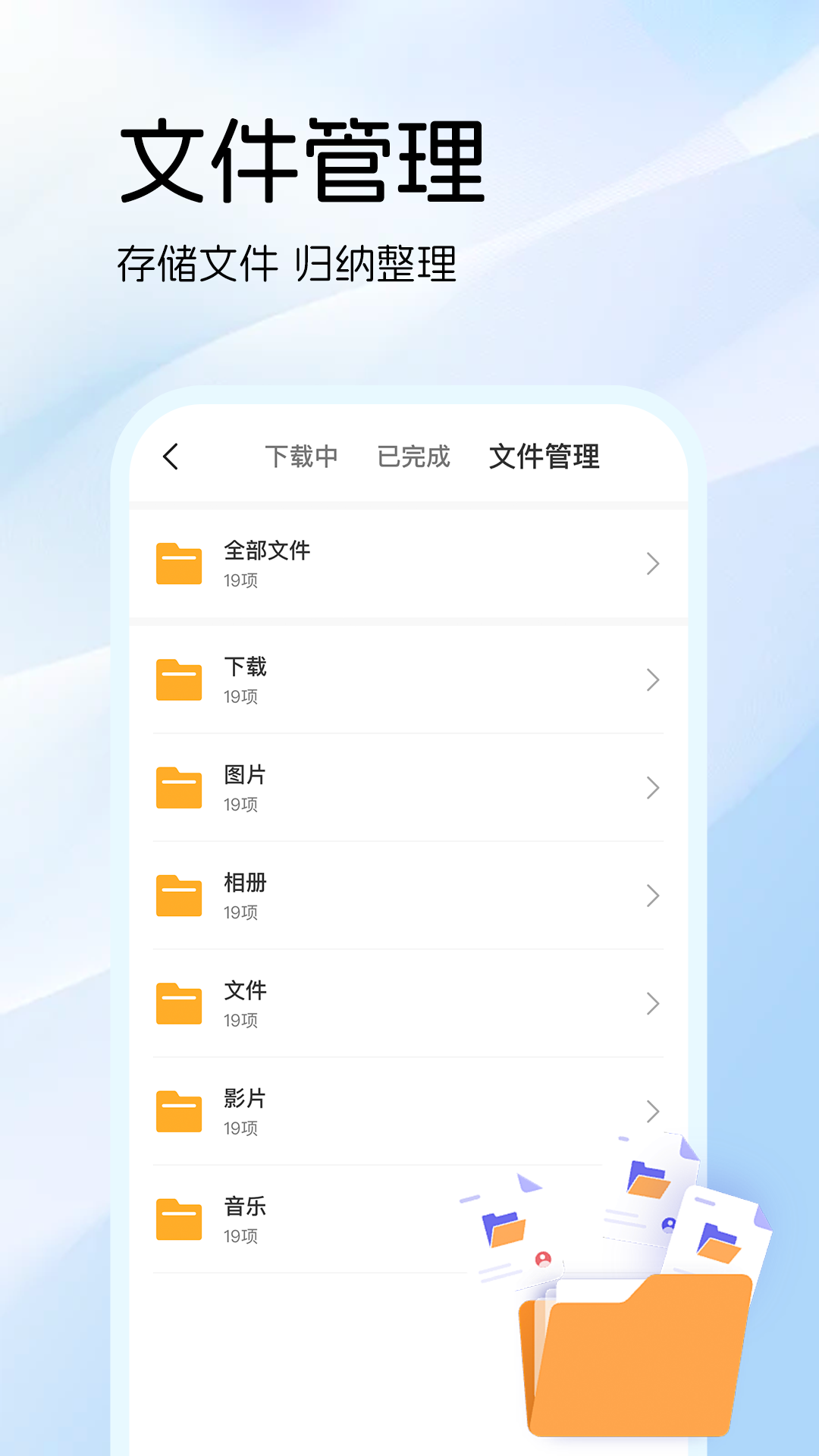
Task: Expand the 下载 row chevron
Action: (x=651, y=680)
